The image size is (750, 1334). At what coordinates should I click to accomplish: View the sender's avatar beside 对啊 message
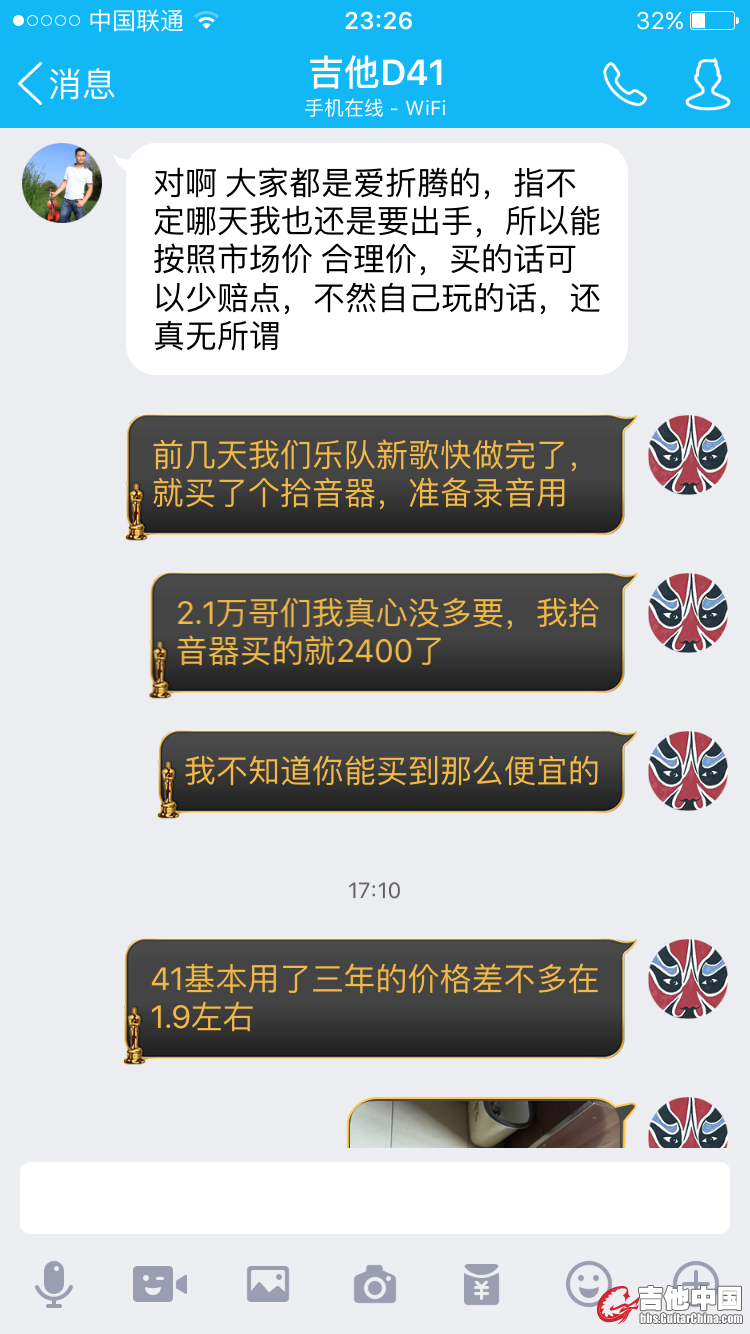pos(62,183)
